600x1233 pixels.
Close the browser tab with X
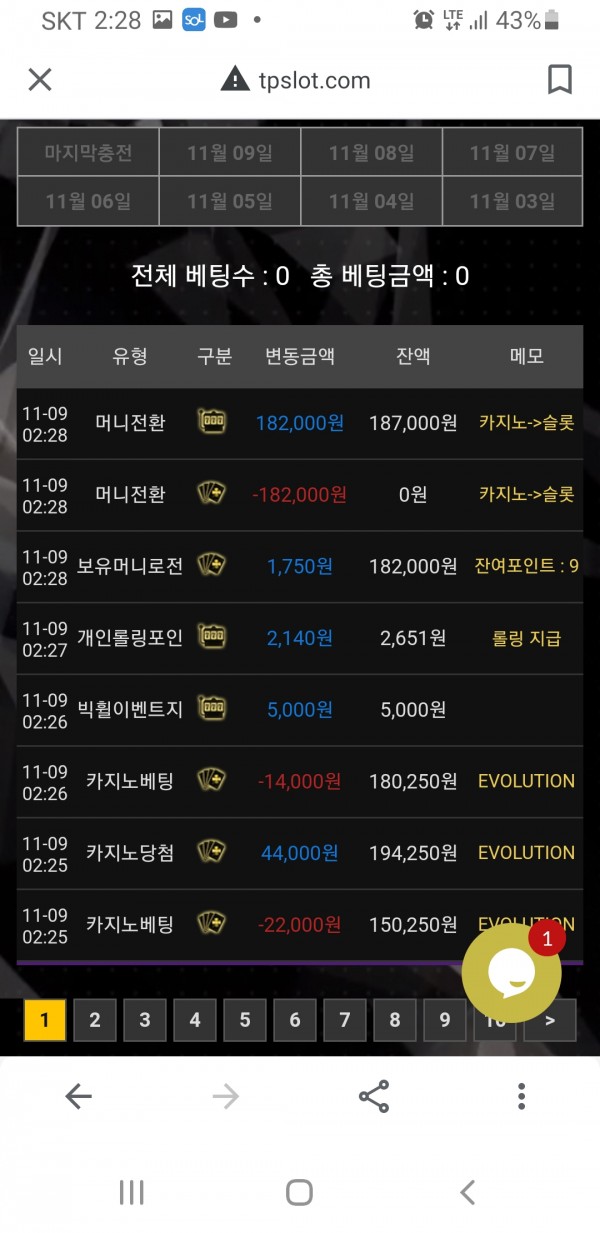[x=40, y=80]
